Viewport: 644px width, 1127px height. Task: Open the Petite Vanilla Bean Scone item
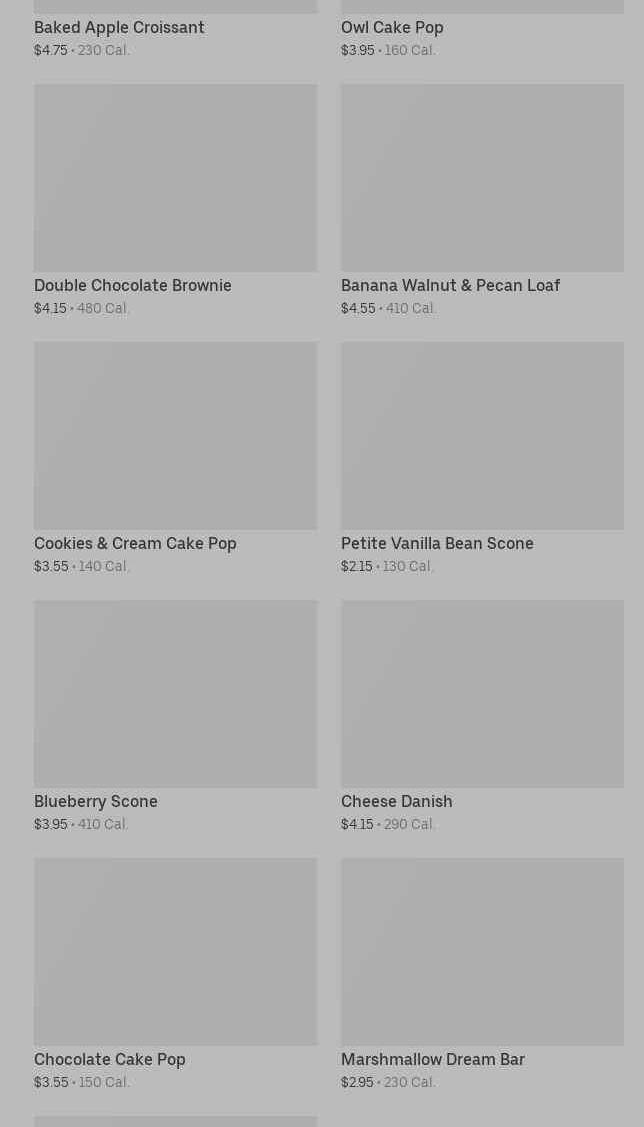pos(482,458)
